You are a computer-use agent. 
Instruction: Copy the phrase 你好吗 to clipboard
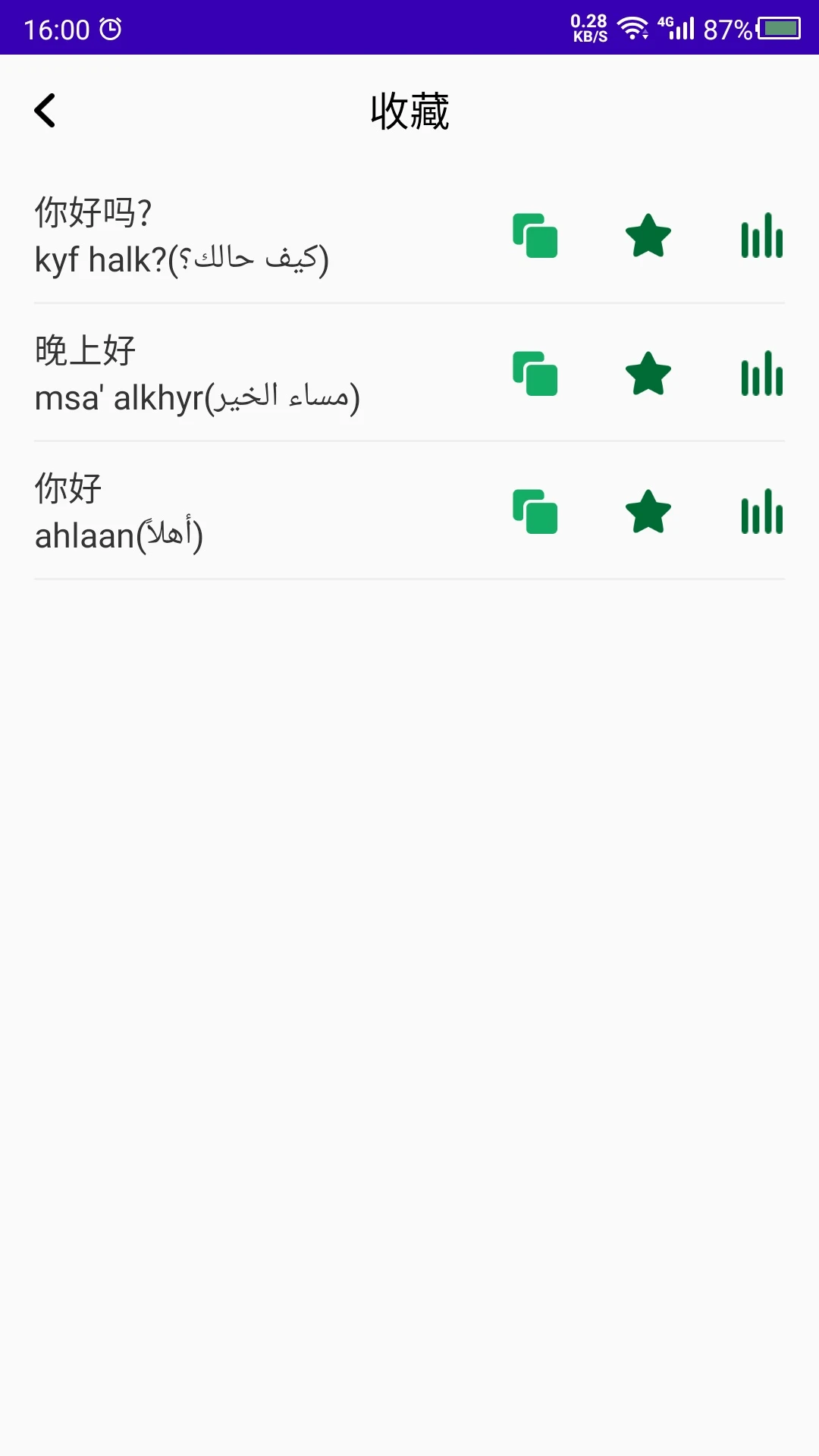(x=535, y=237)
